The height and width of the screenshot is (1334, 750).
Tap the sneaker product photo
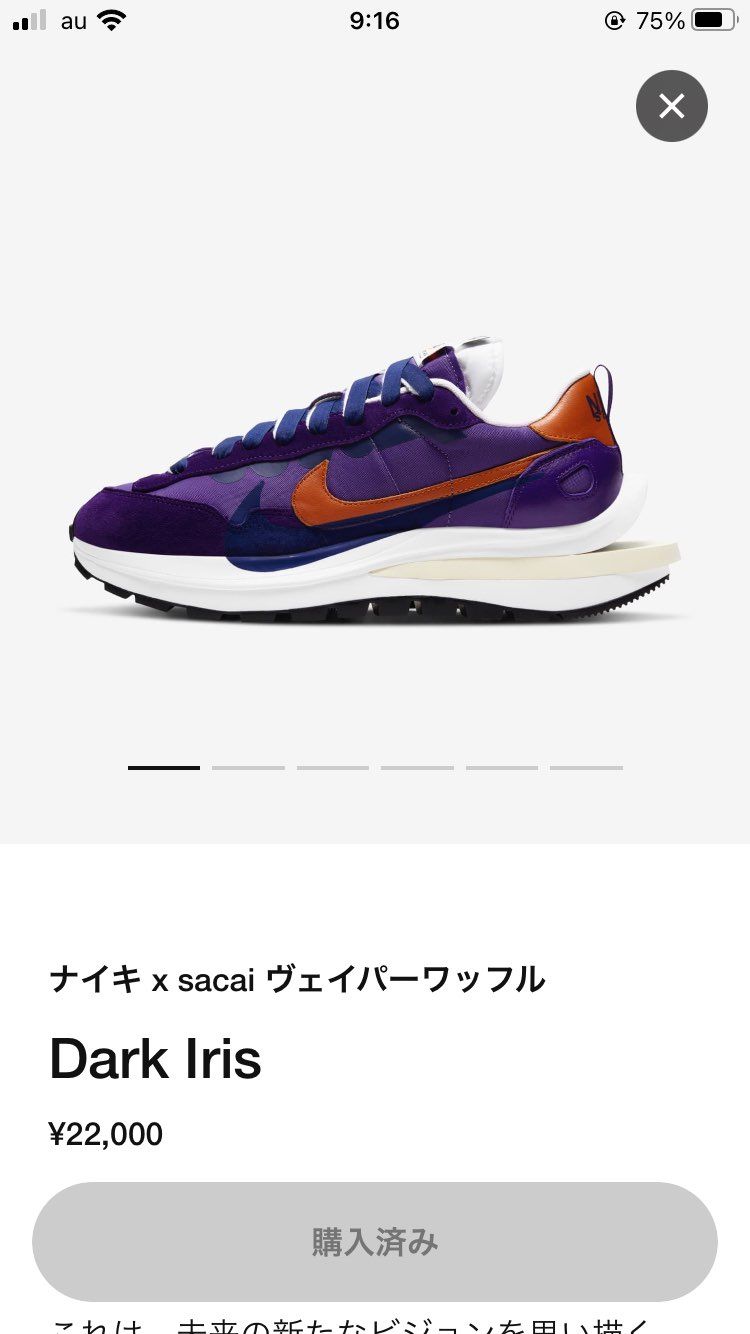[375, 480]
